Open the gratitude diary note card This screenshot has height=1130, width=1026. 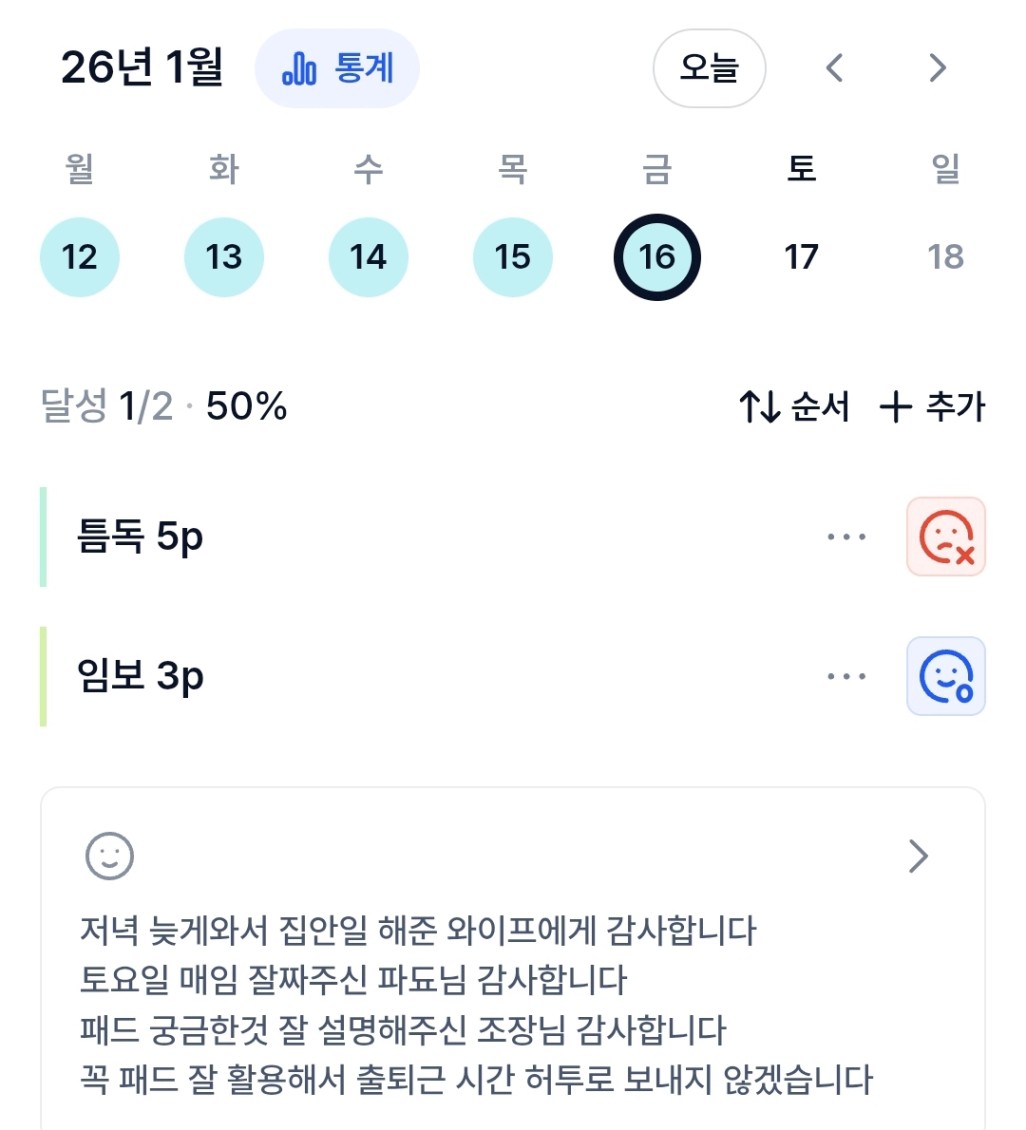click(513, 958)
